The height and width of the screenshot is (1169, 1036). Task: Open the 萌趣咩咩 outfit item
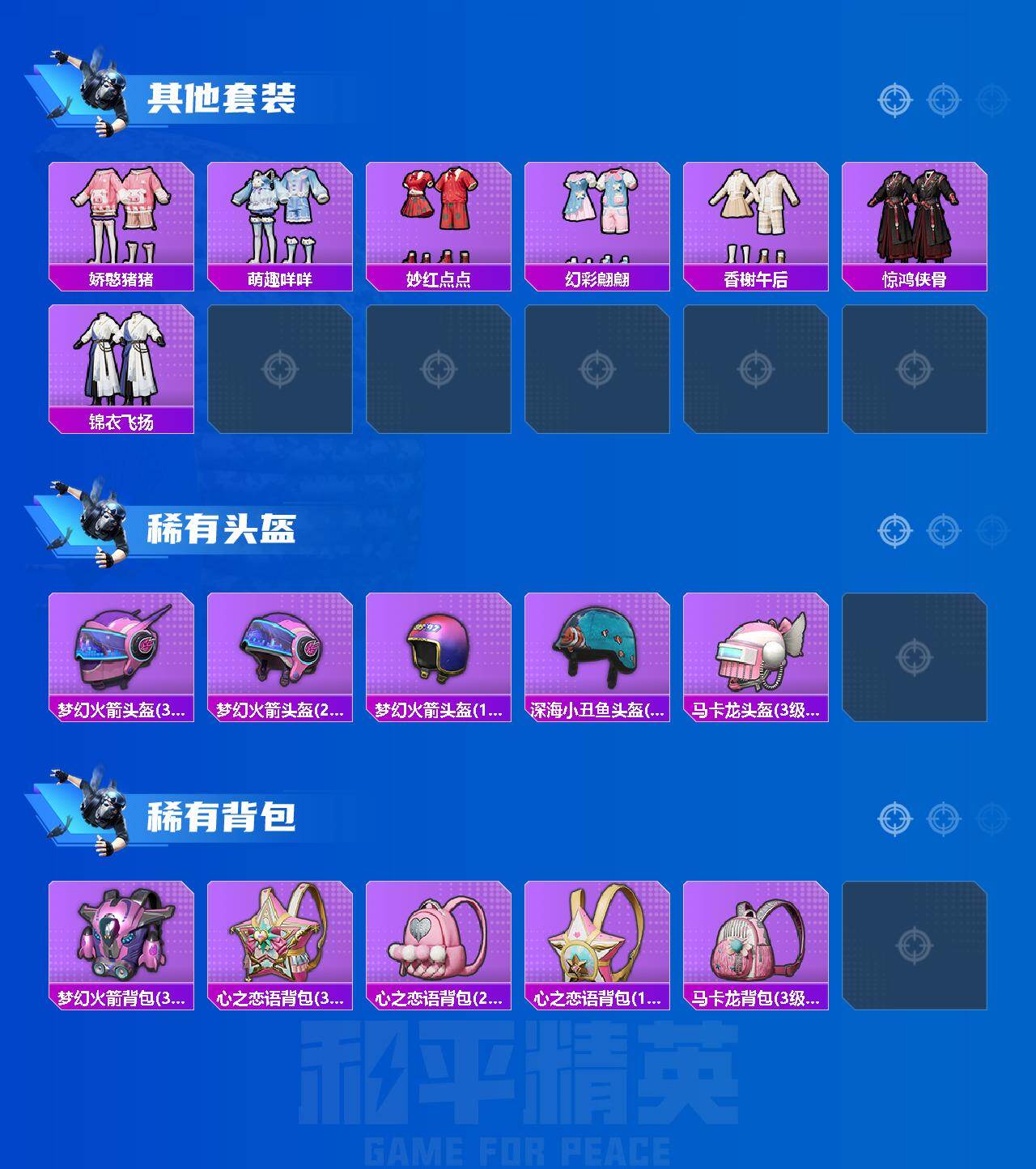tap(278, 219)
